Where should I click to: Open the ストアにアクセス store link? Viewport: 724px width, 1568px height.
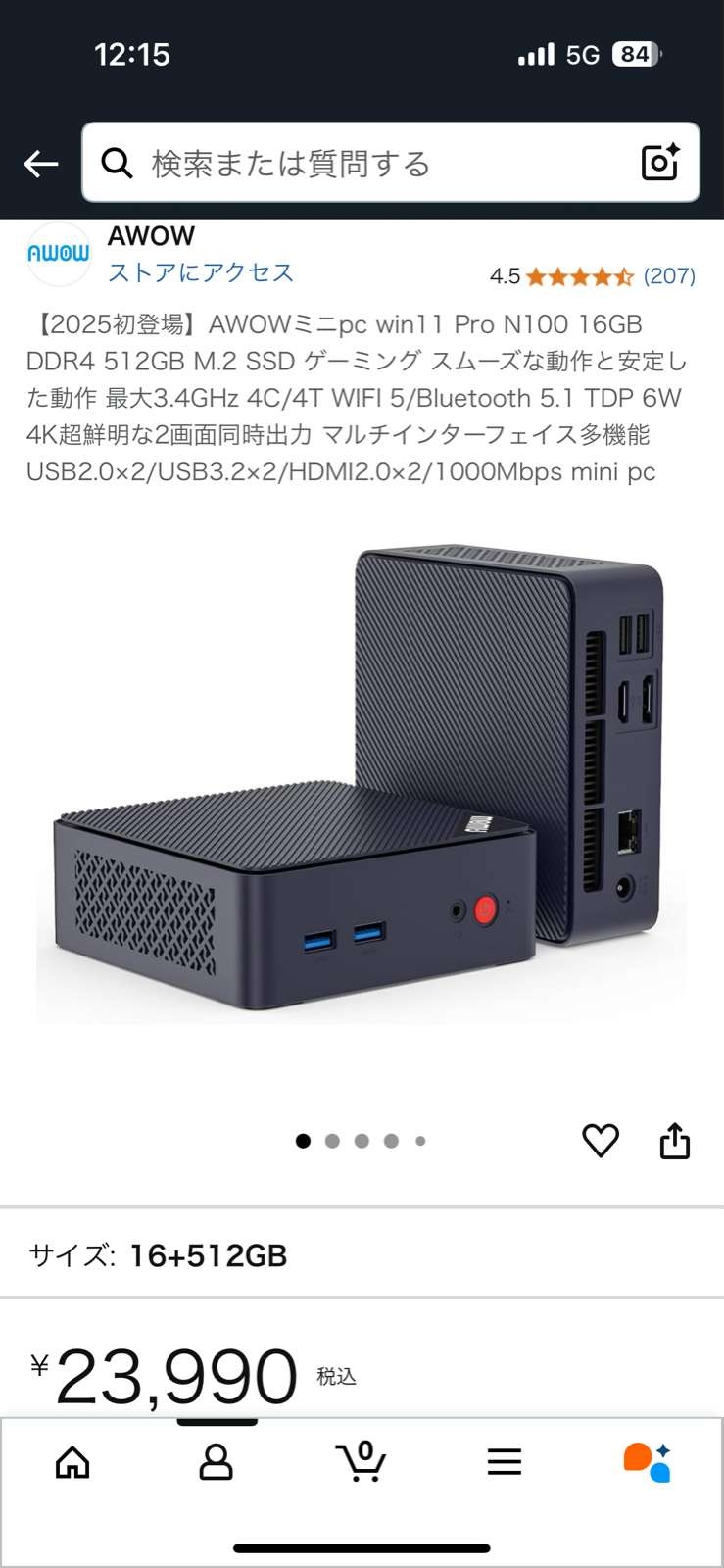click(x=201, y=272)
